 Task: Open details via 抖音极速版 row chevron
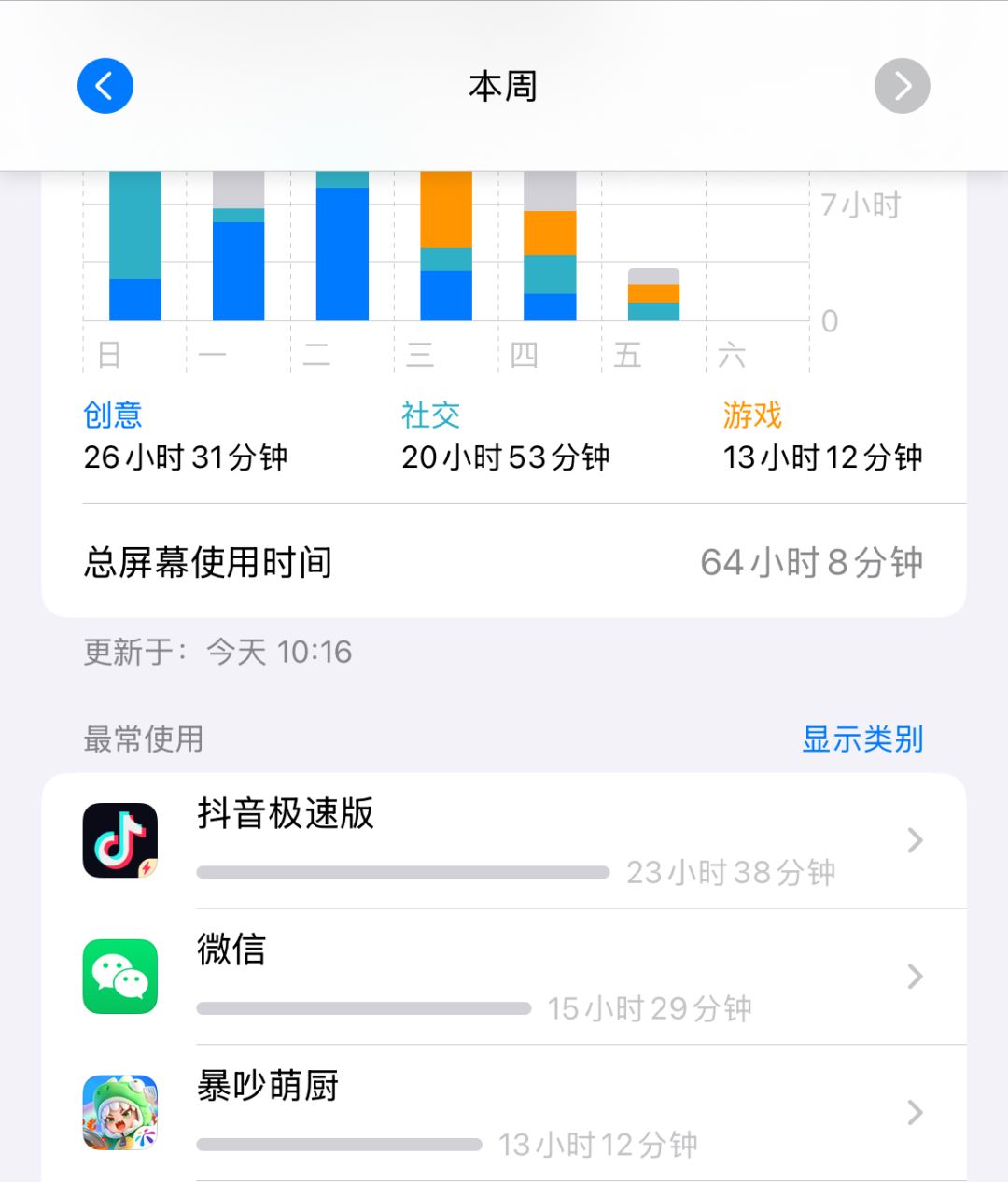(914, 839)
